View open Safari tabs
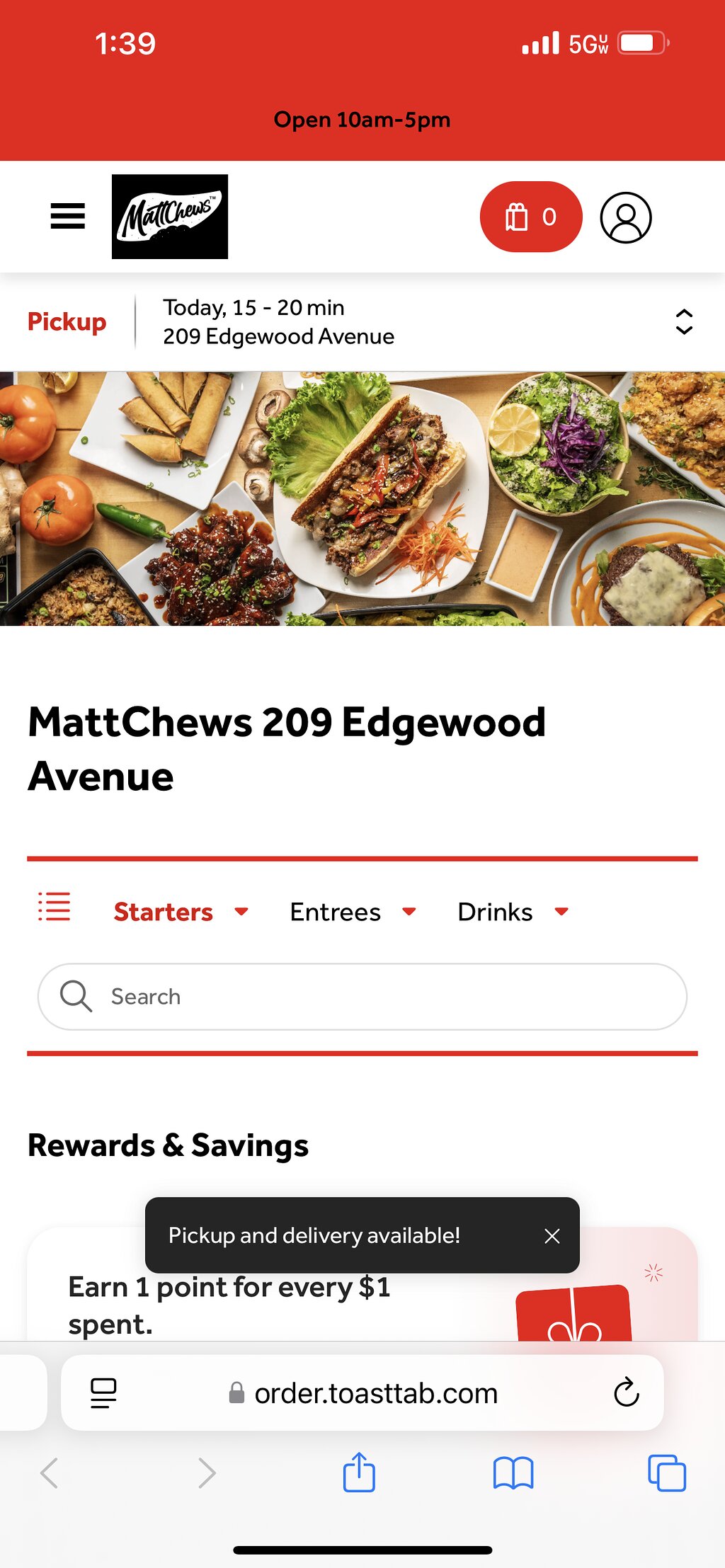Image resolution: width=725 pixels, height=1568 pixels. [666, 1473]
